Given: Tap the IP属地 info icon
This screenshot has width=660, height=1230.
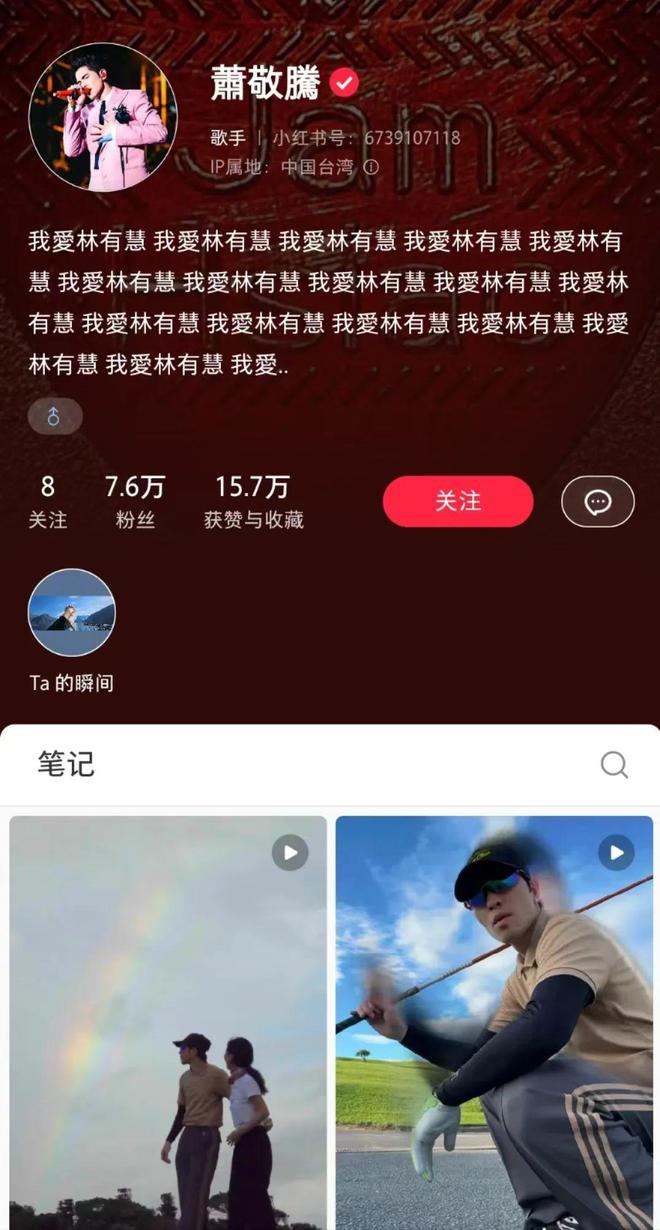Looking at the screenshot, I should (x=371, y=168).
